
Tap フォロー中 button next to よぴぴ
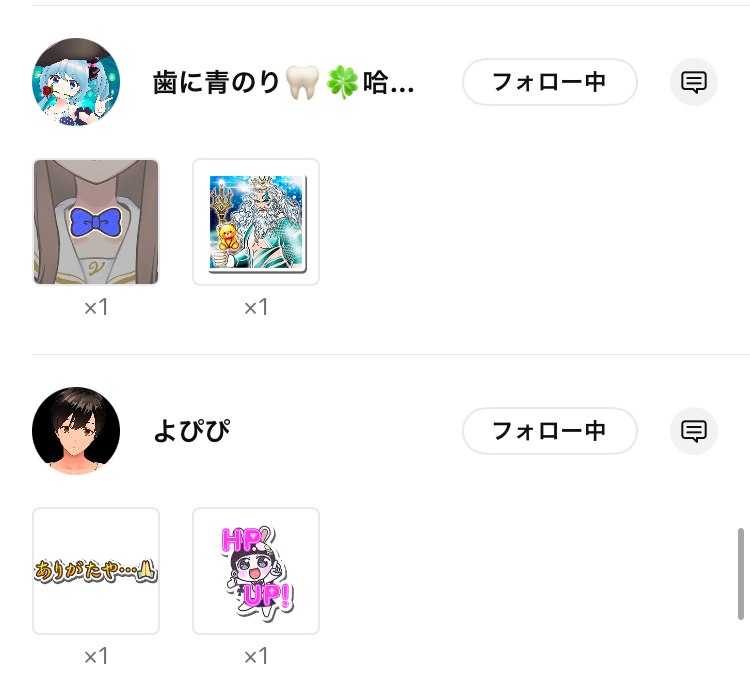tap(549, 431)
